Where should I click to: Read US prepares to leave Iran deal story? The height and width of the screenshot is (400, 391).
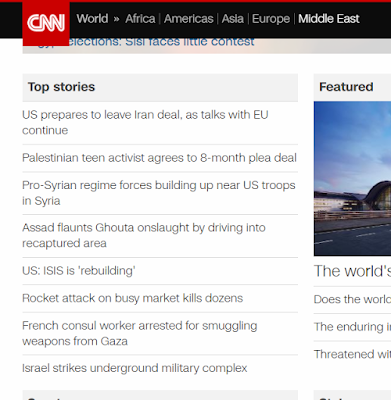tap(145, 122)
